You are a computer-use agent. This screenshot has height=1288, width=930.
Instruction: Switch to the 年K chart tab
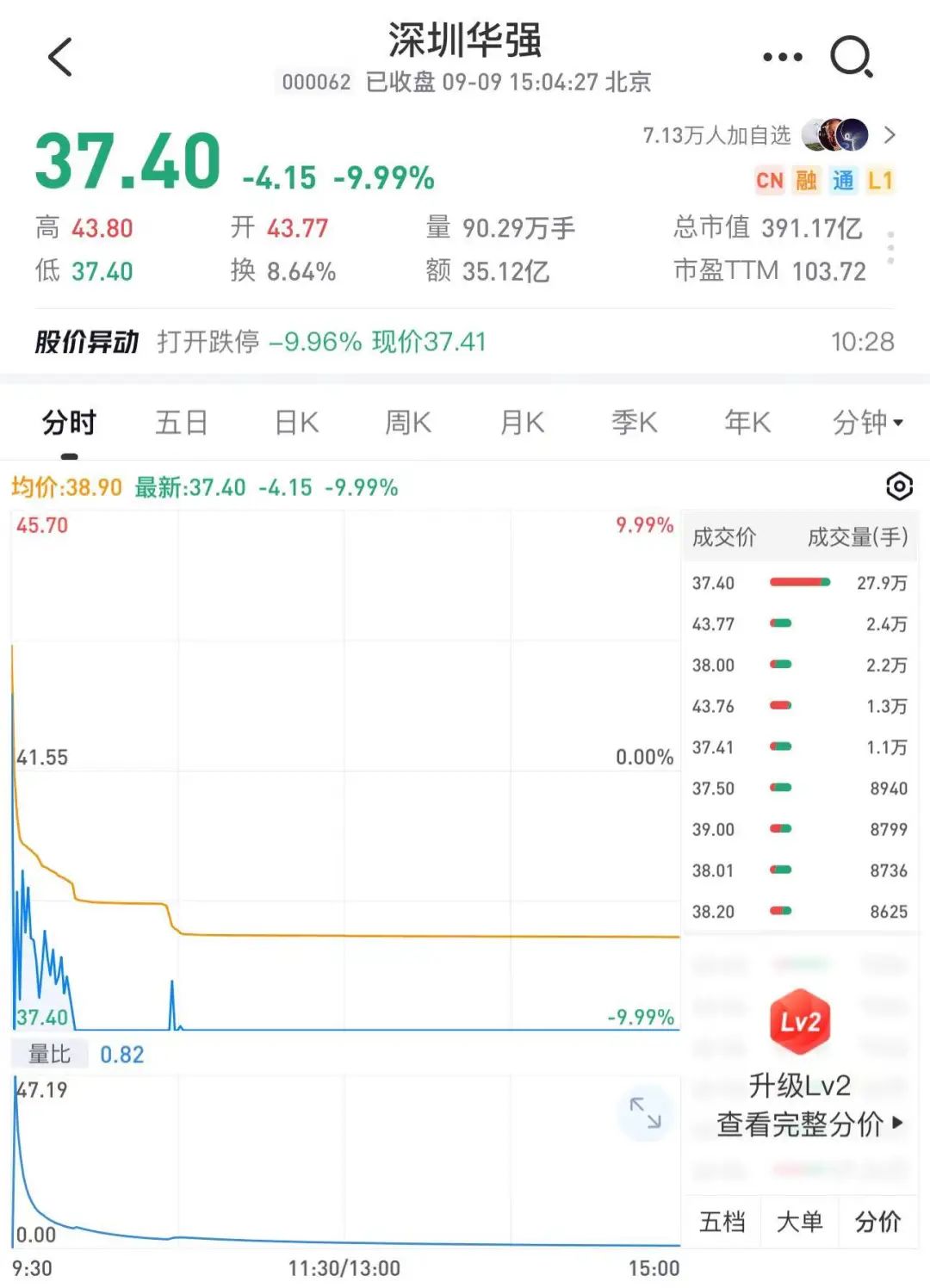pos(747,423)
